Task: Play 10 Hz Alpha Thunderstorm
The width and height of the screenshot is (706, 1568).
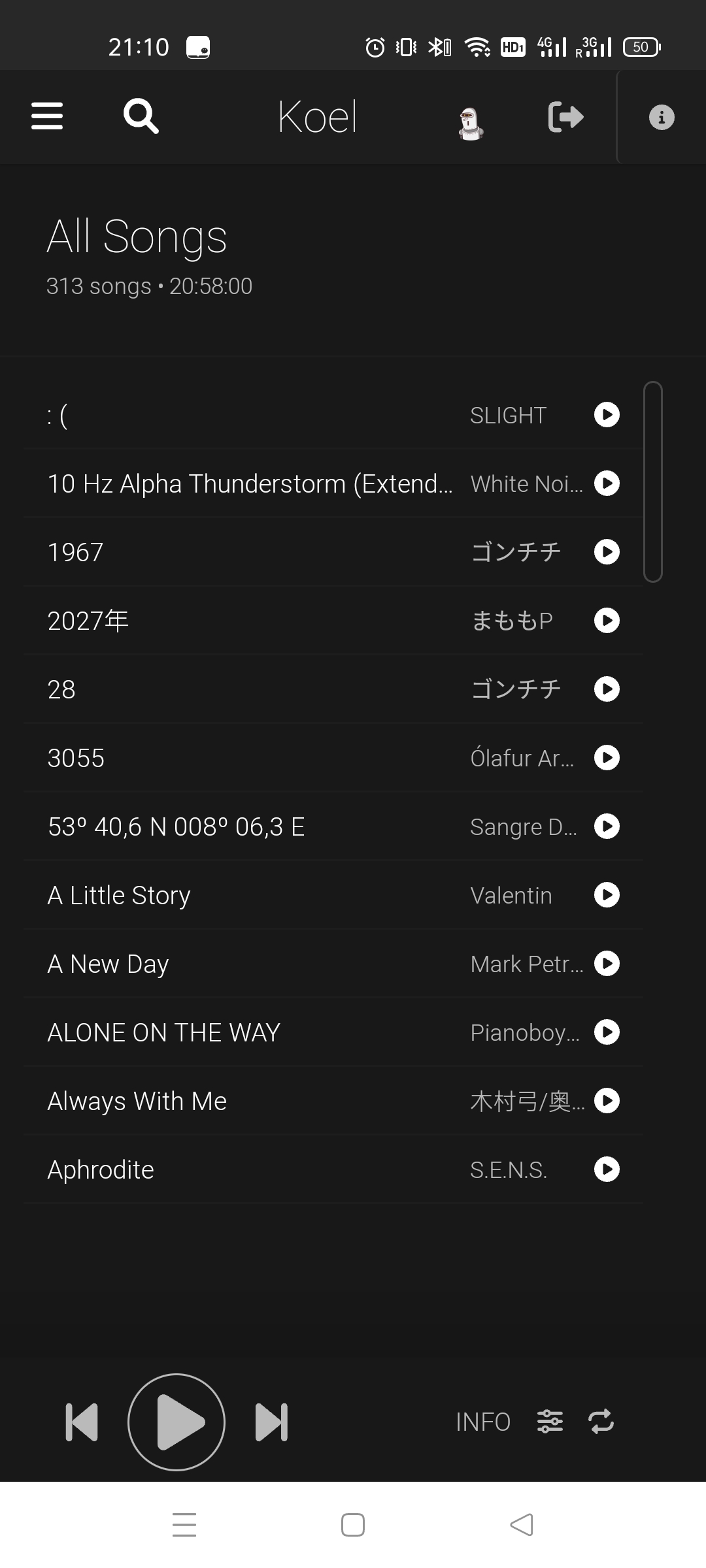Action: pyautogui.click(x=607, y=483)
